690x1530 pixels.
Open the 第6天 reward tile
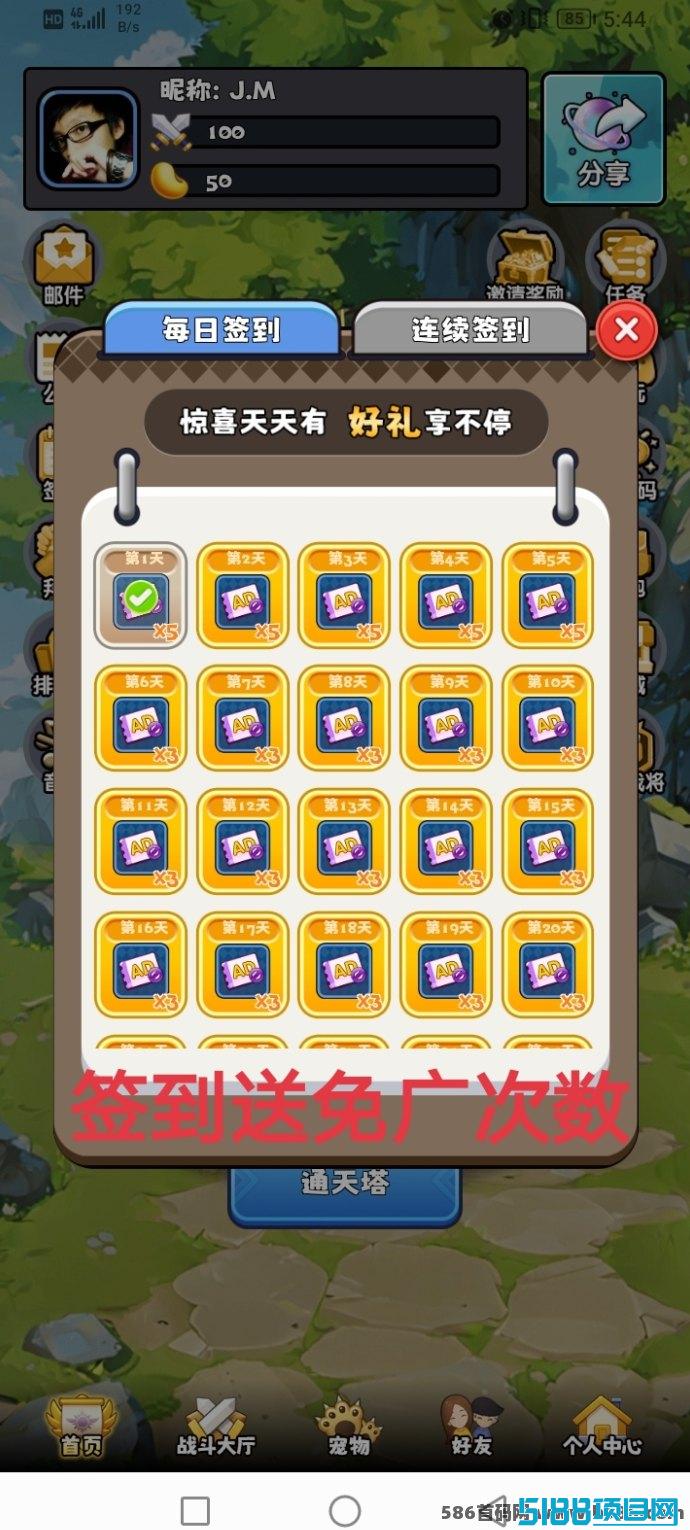tap(141, 718)
